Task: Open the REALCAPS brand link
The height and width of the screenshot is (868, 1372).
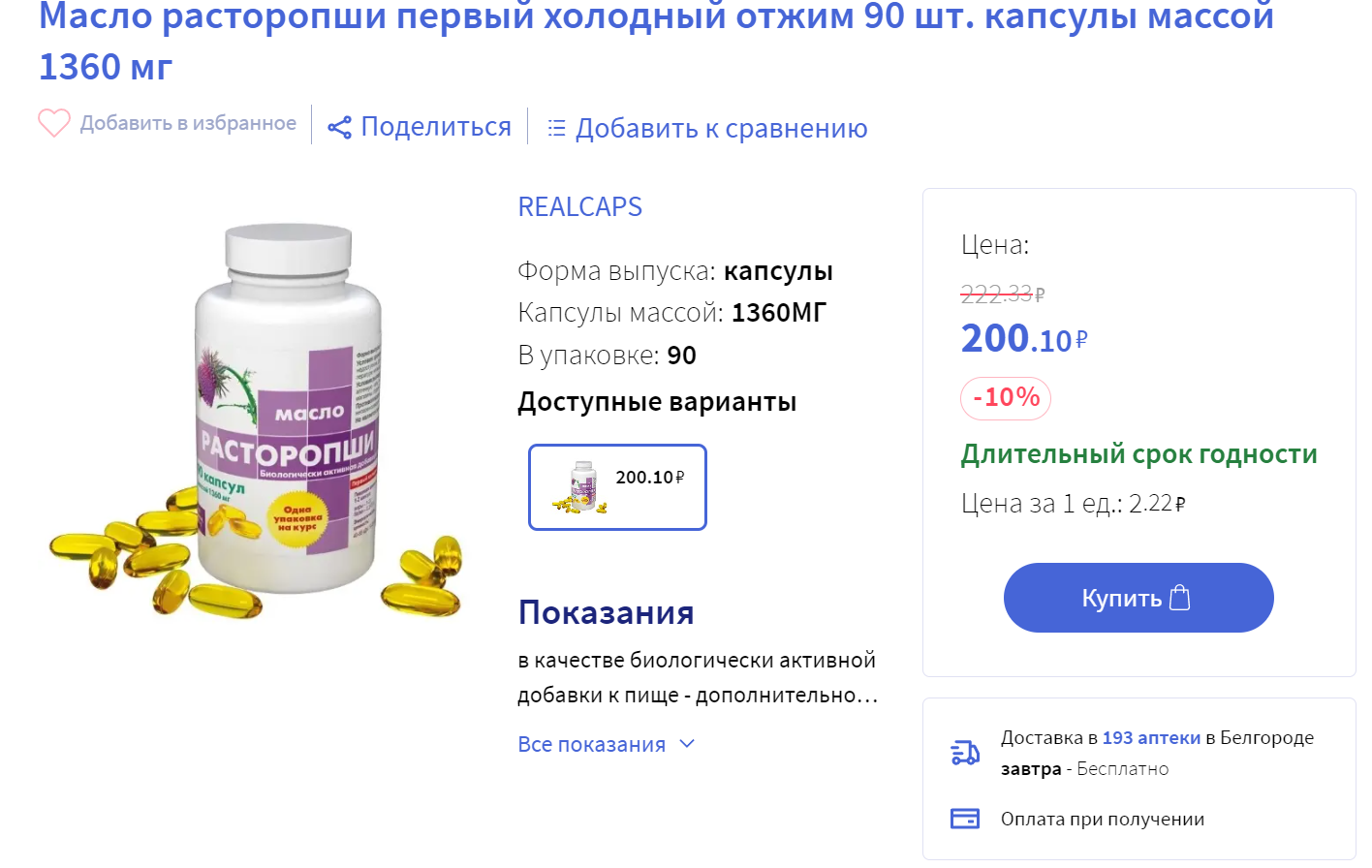Action: click(x=579, y=206)
